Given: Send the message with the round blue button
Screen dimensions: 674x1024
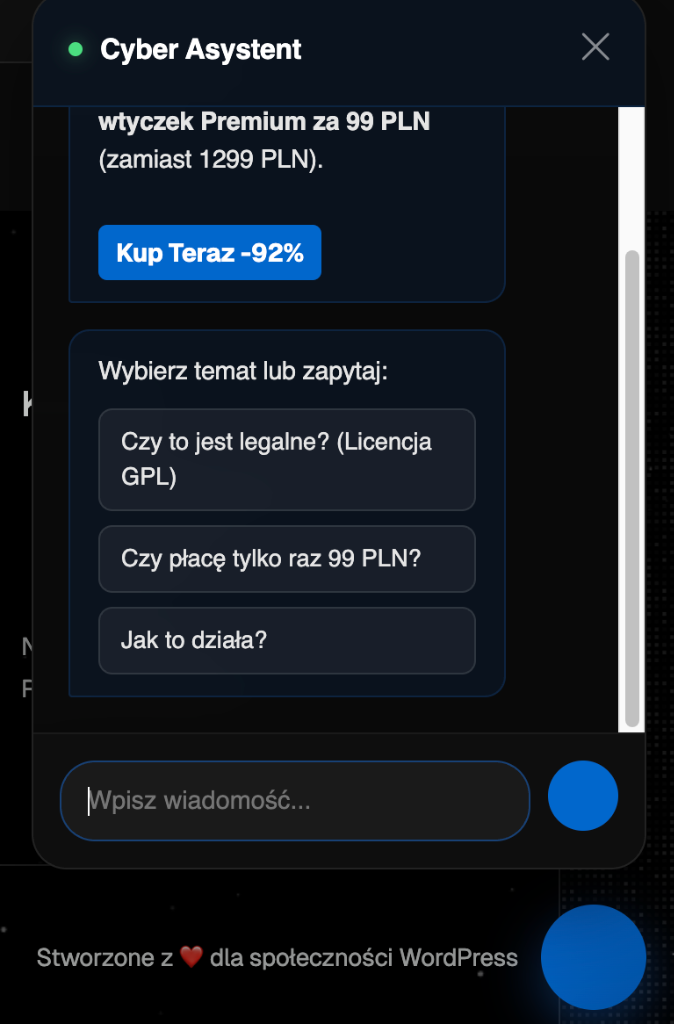Looking at the screenshot, I should 582,796.
